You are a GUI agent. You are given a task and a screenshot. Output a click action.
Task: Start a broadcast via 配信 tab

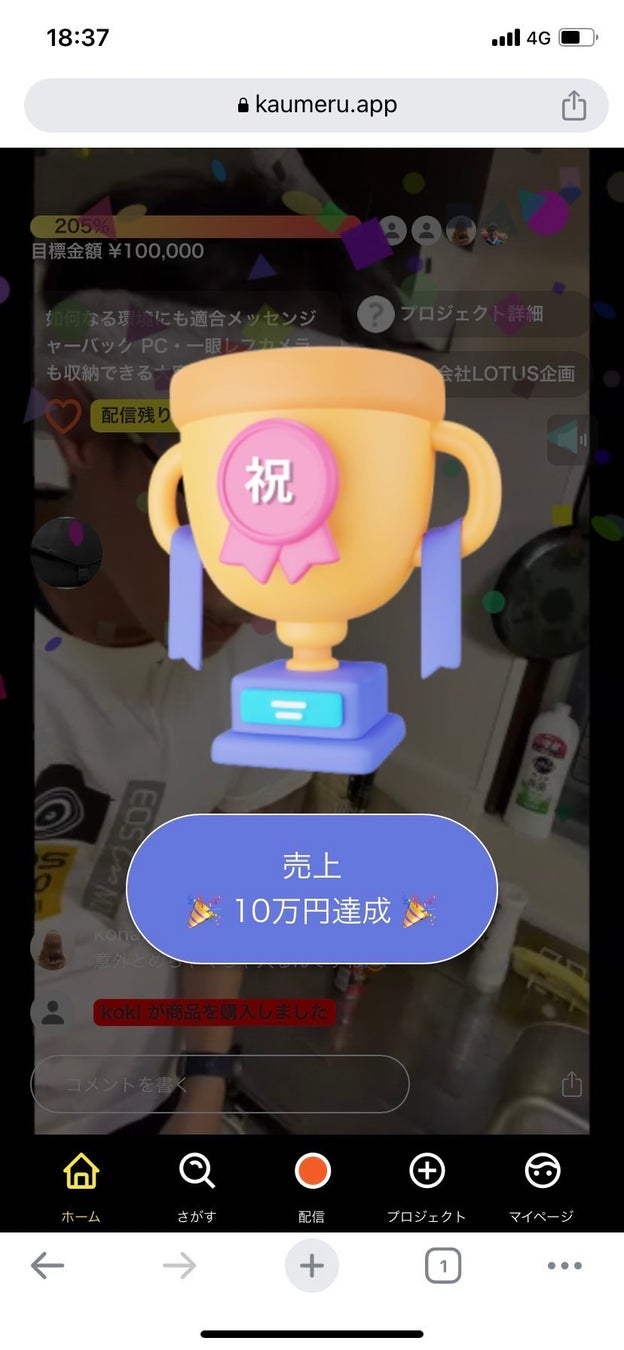pos(312,1186)
